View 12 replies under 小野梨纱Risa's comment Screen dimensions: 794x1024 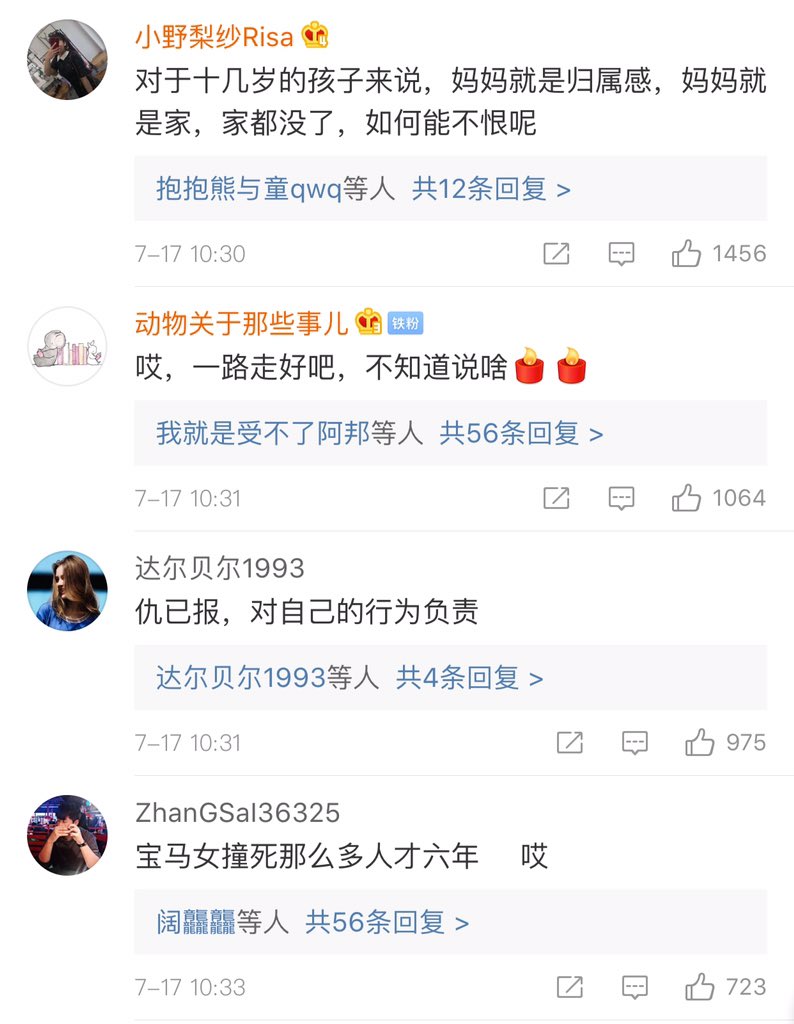491,188
